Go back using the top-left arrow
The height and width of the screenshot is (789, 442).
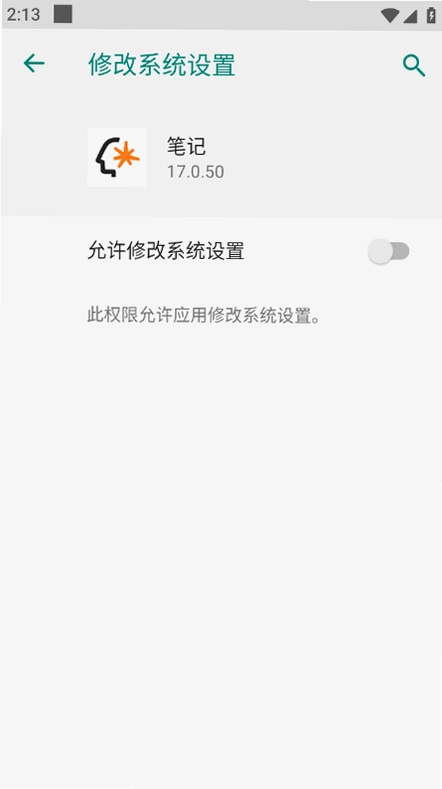(x=34, y=64)
